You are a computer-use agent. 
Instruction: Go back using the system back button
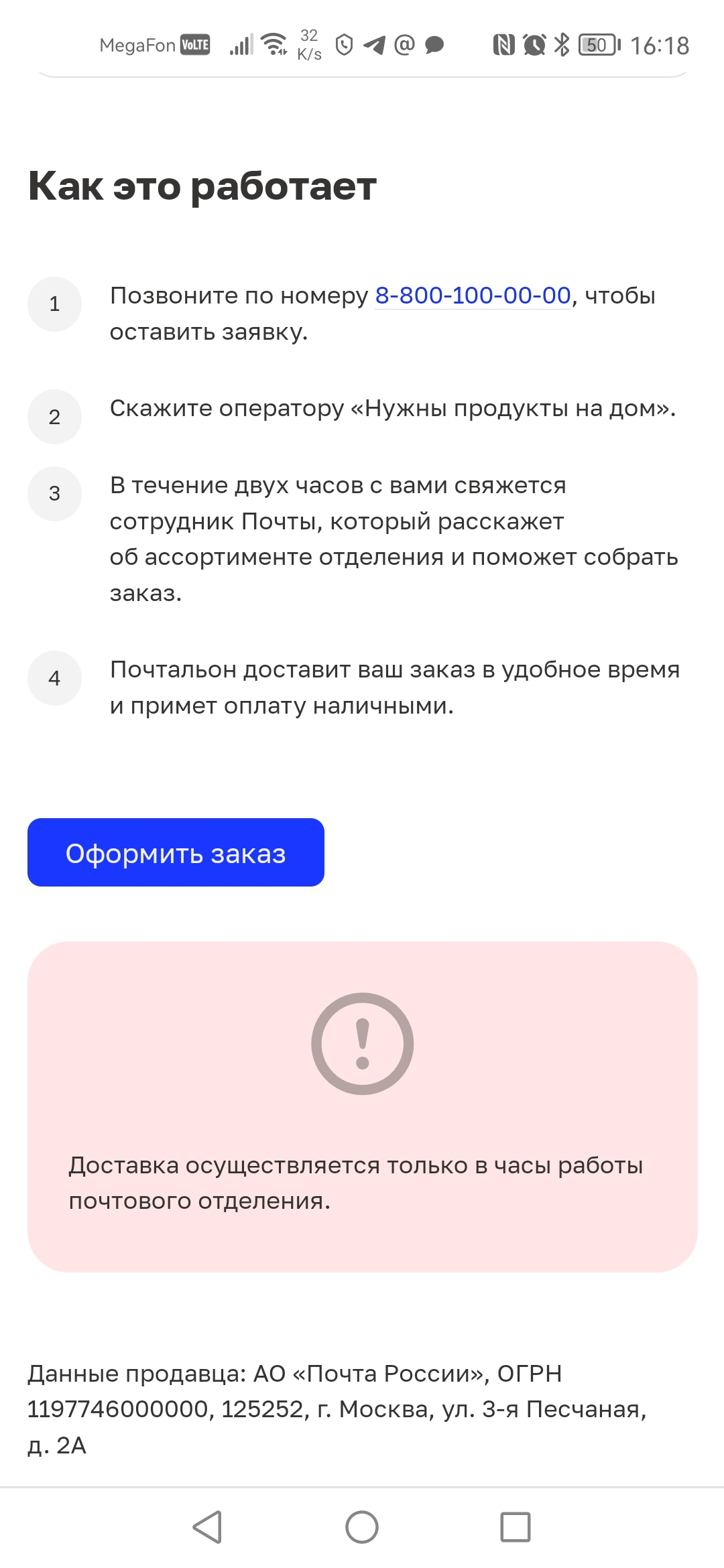208,1527
